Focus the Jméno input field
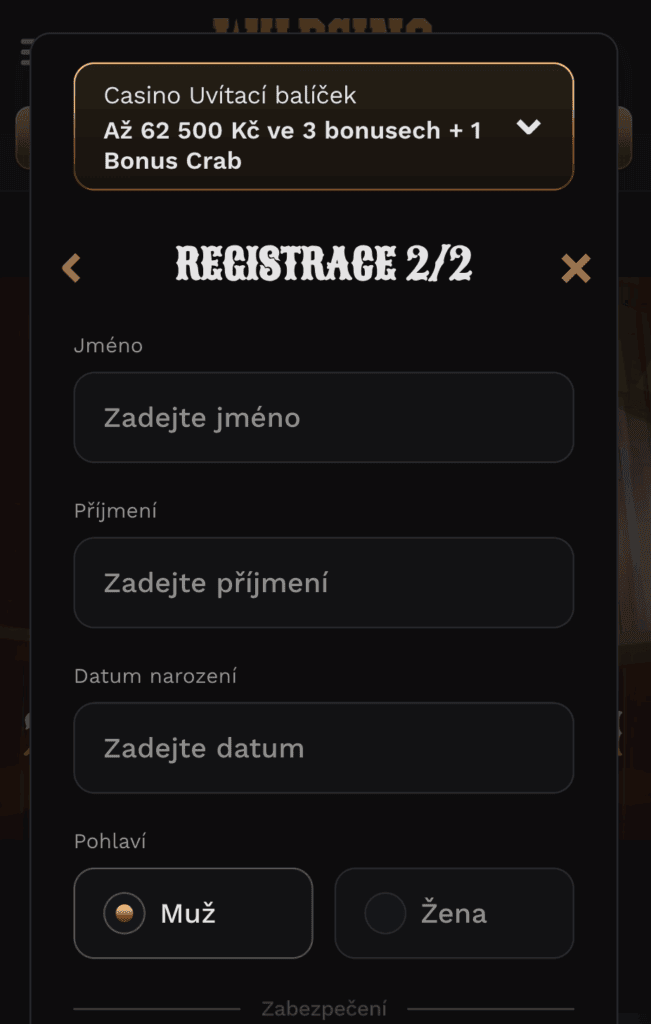 tap(323, 418)
